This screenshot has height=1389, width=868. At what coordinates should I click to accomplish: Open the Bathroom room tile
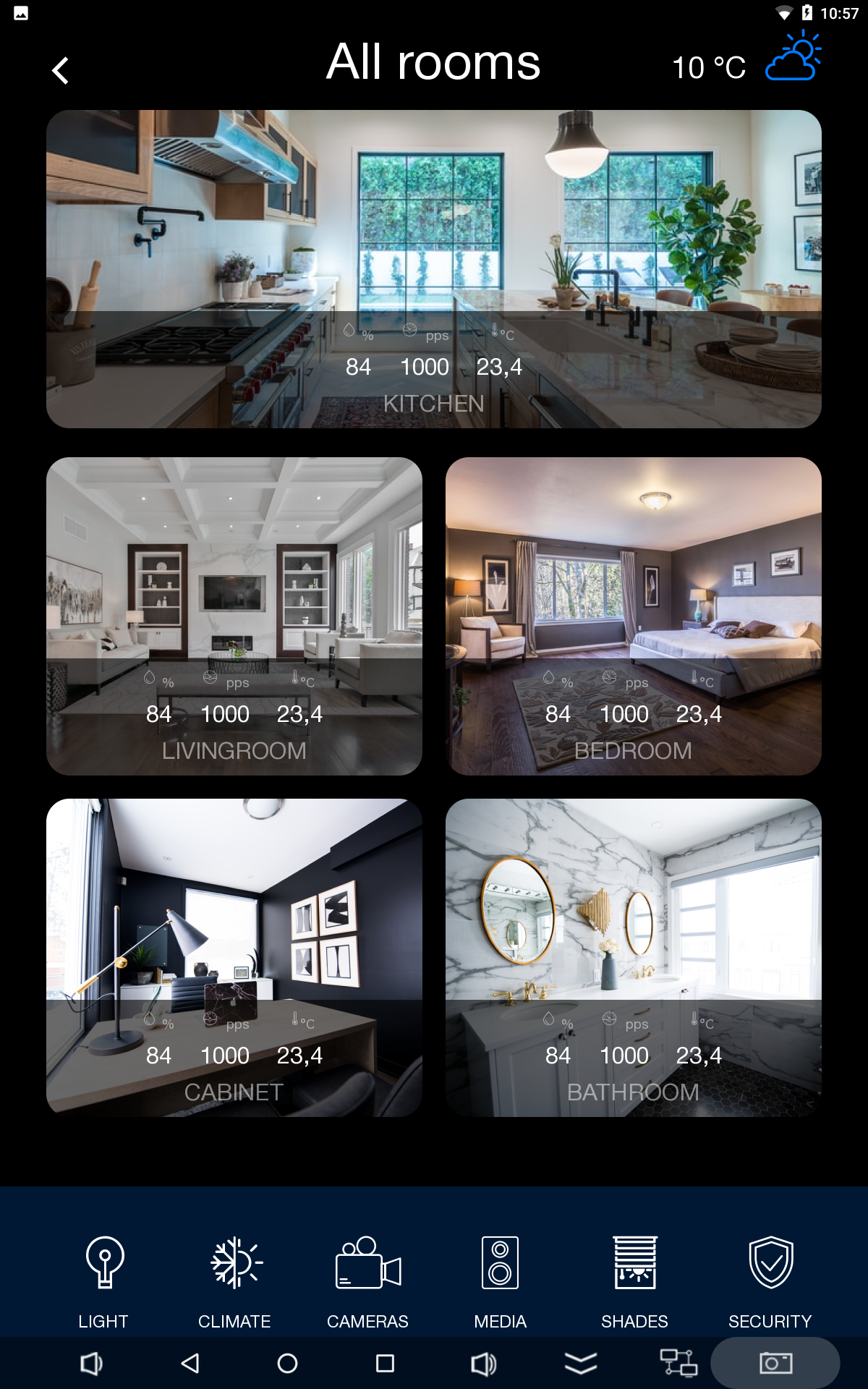633,957
